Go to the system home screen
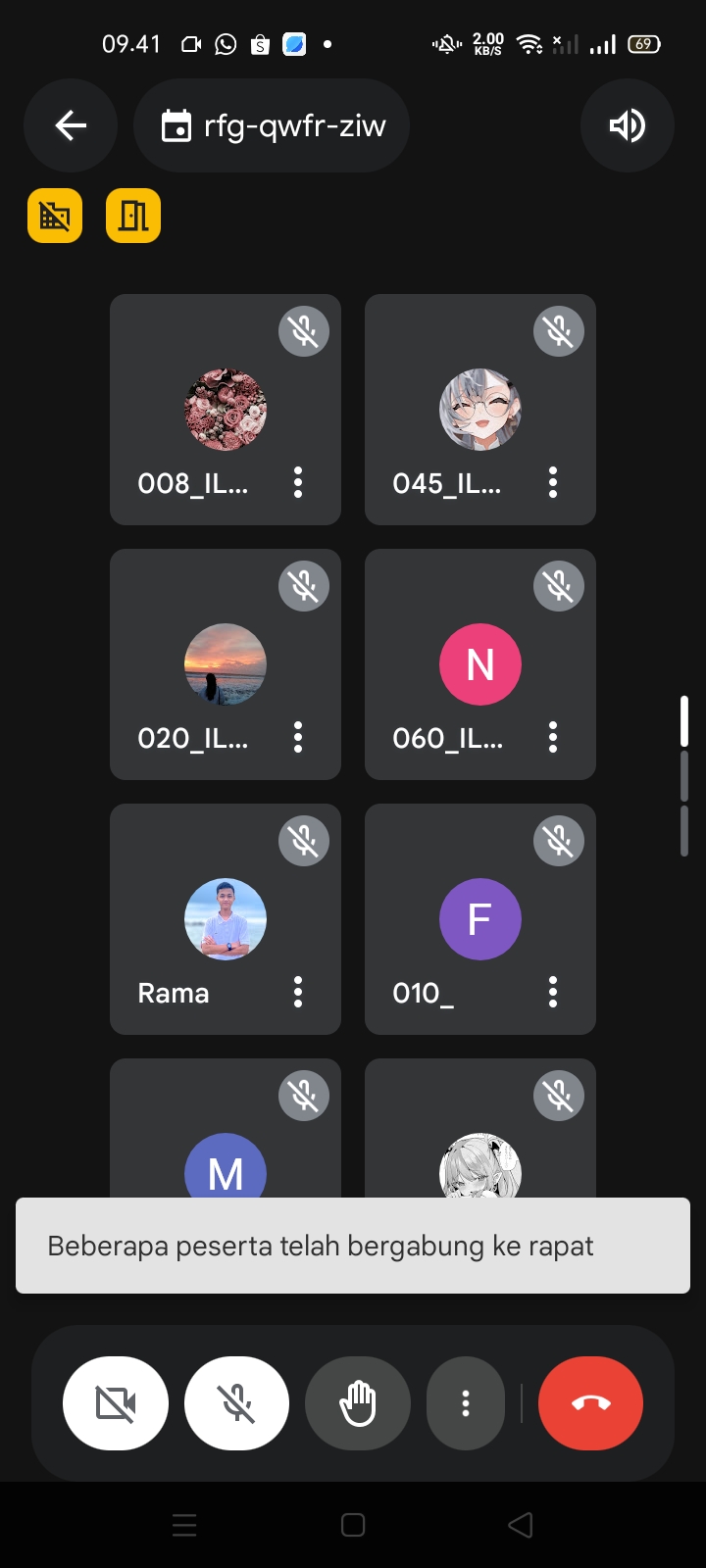Viewport: 706px width, 1568px height. coord(353,1525)
